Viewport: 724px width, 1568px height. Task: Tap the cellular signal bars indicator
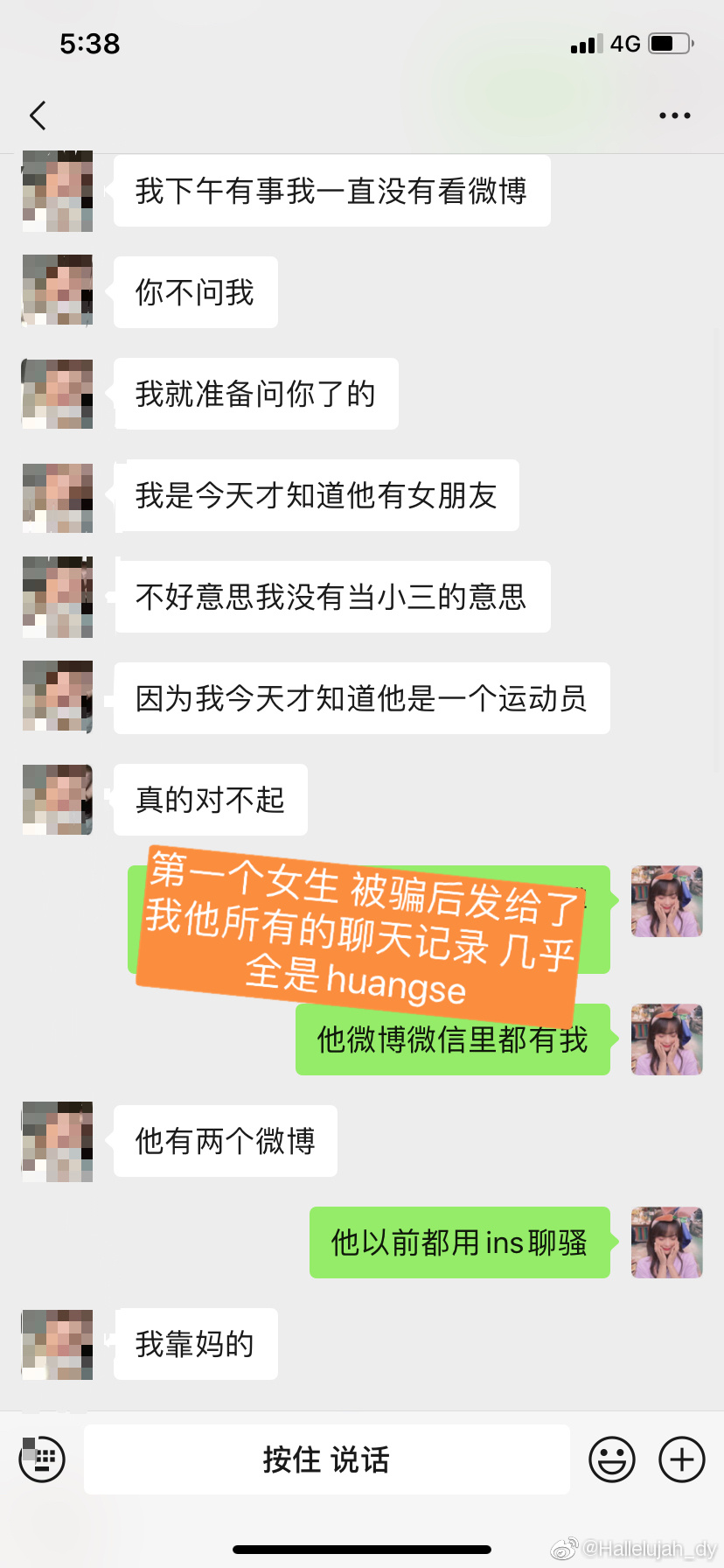[588, 43]
